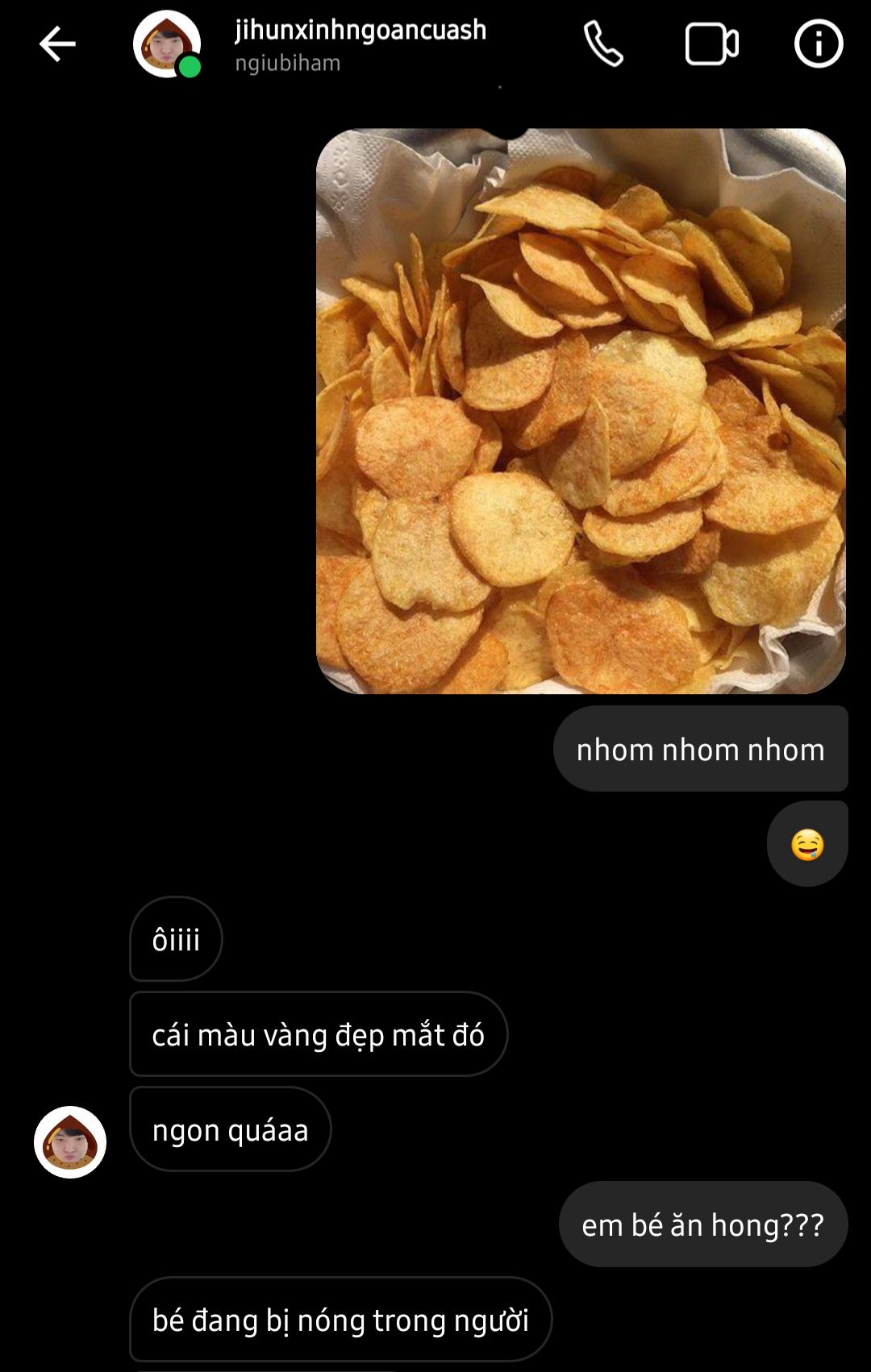The width and height of the screenshot is (871, 1372).
Task: Go back using the top arrow
Action: [57, 44]
